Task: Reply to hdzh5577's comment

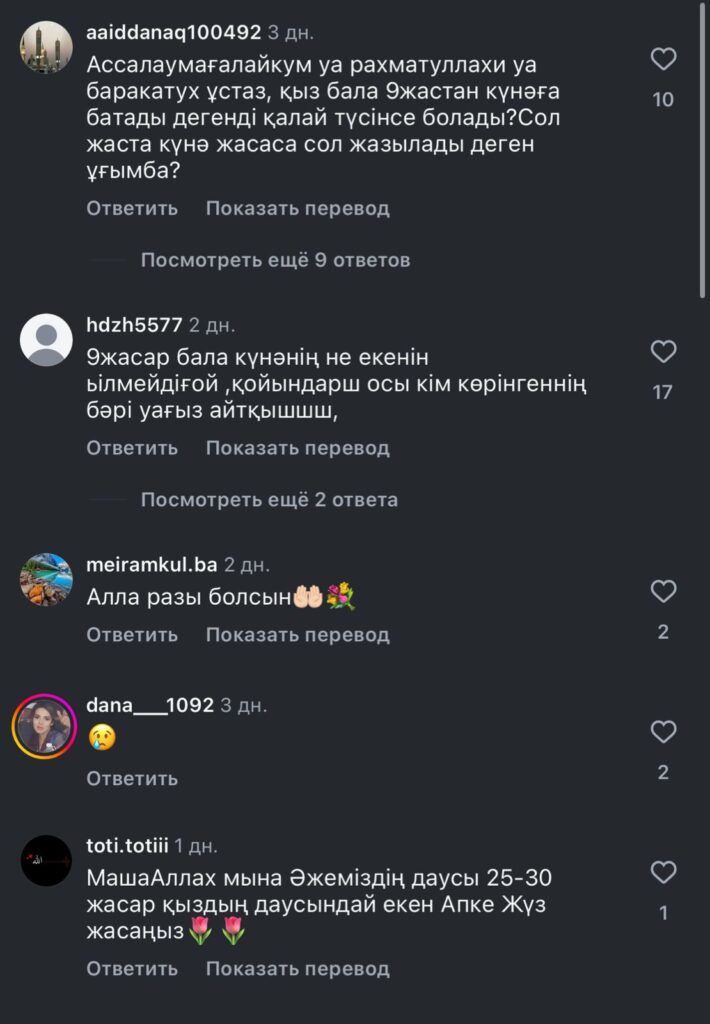Action: 132,448
